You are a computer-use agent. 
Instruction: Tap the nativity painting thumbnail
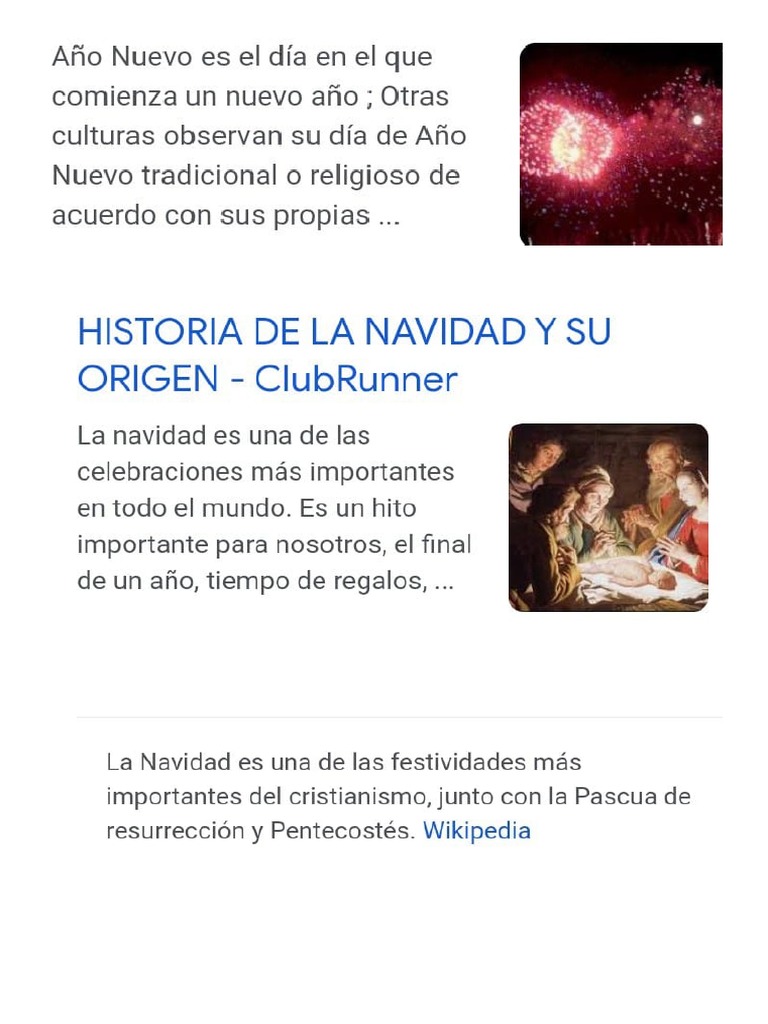(x=608, y=517)
